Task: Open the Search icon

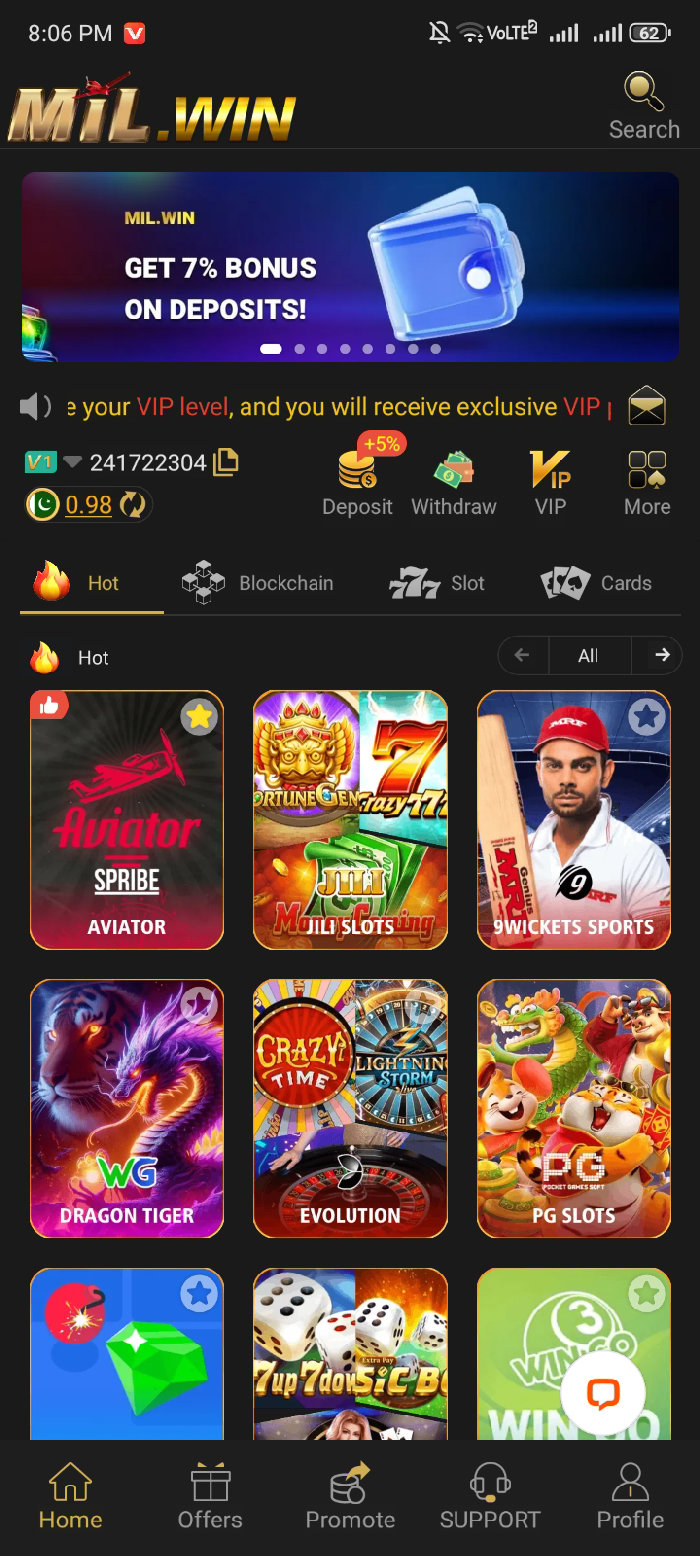Action: [x=644, y=105]
